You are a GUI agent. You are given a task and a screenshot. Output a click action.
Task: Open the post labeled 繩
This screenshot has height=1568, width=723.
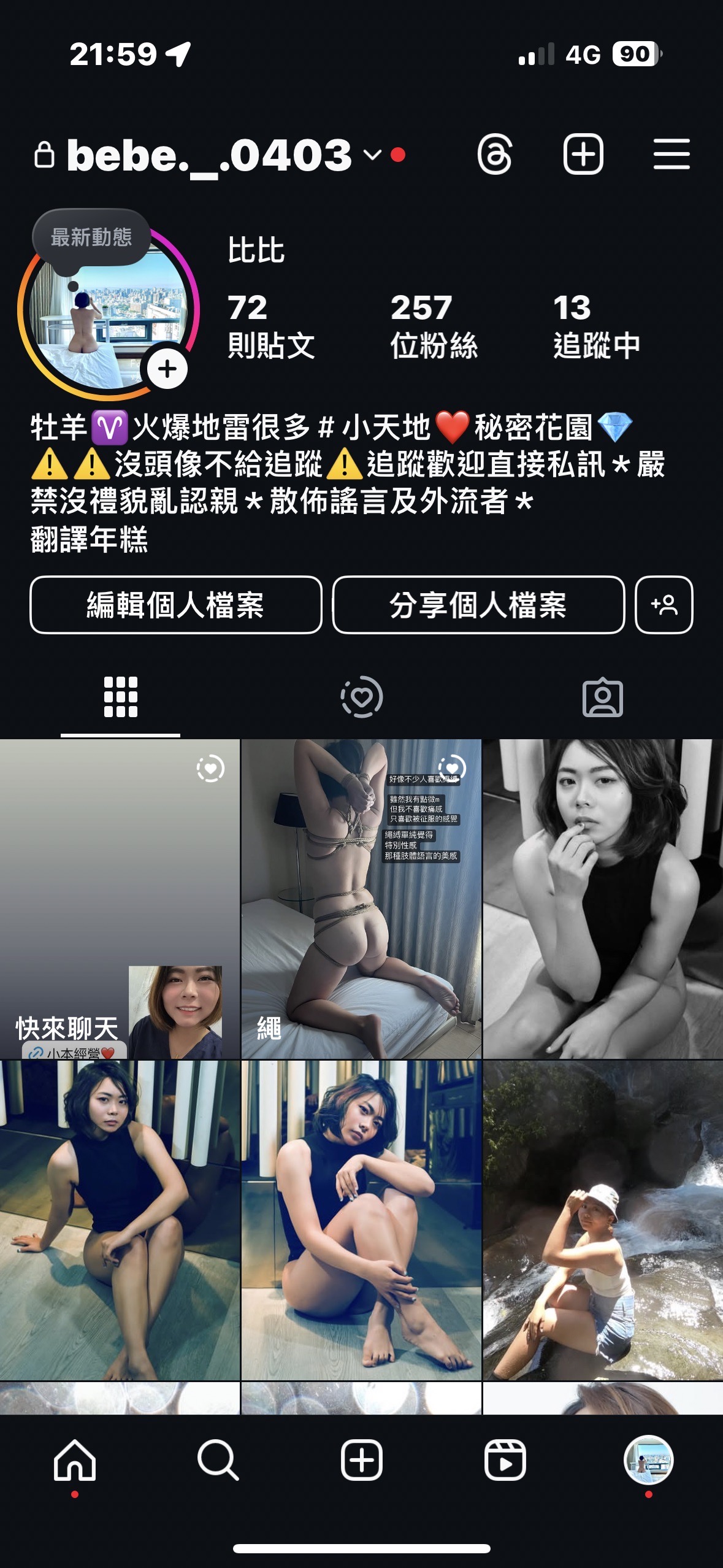coord(361,899)
